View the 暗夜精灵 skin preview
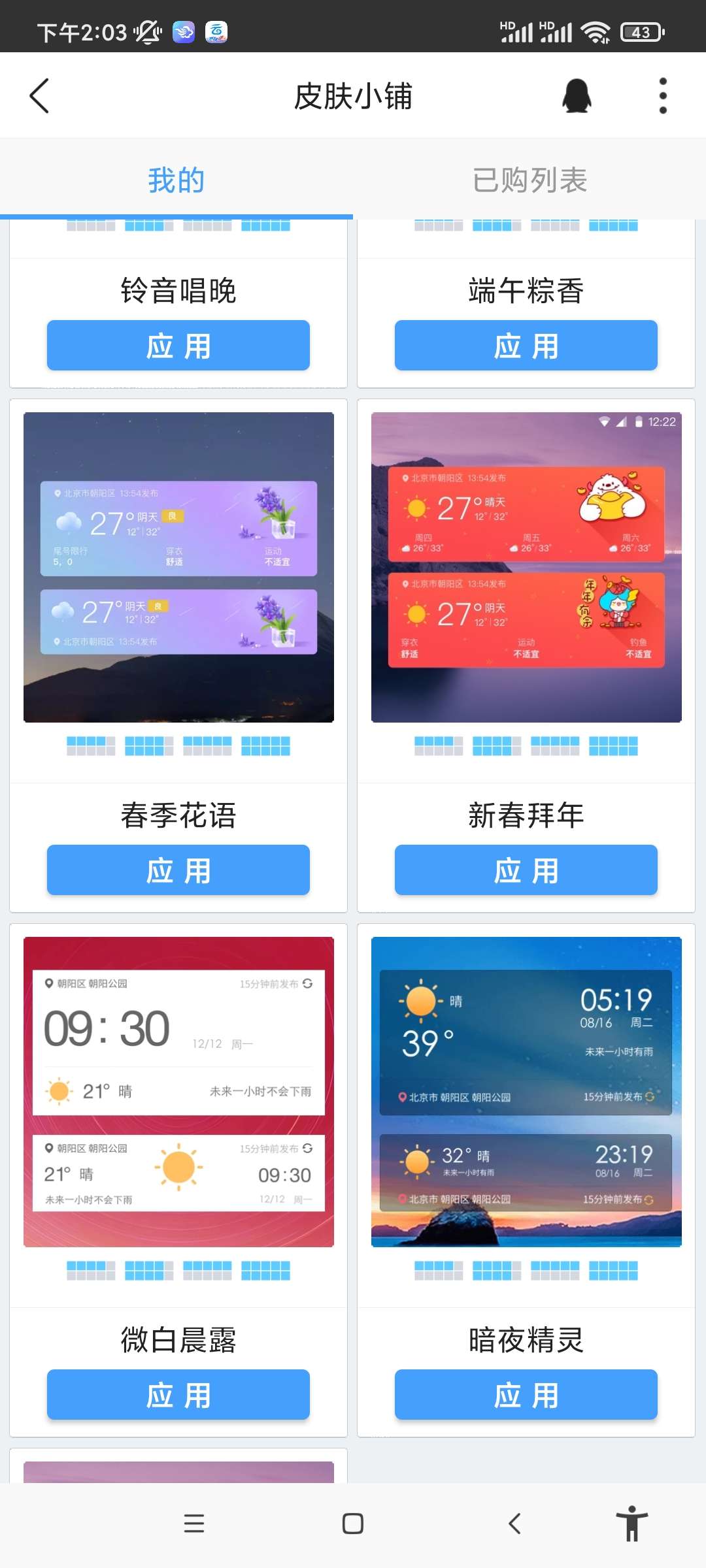The image size is (706, 1568). click(x=526, y=1092)
